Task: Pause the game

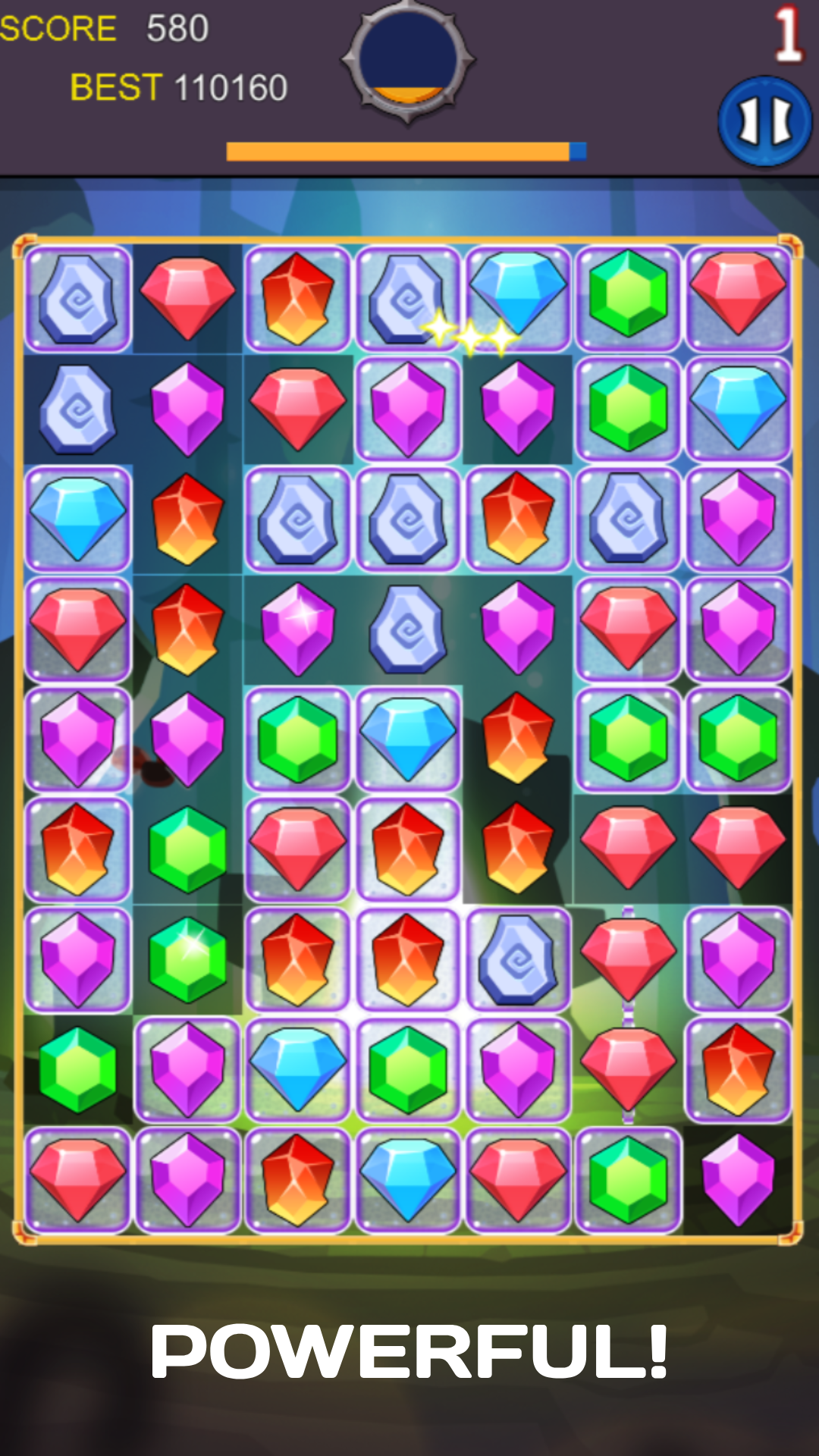Action: 764,121
